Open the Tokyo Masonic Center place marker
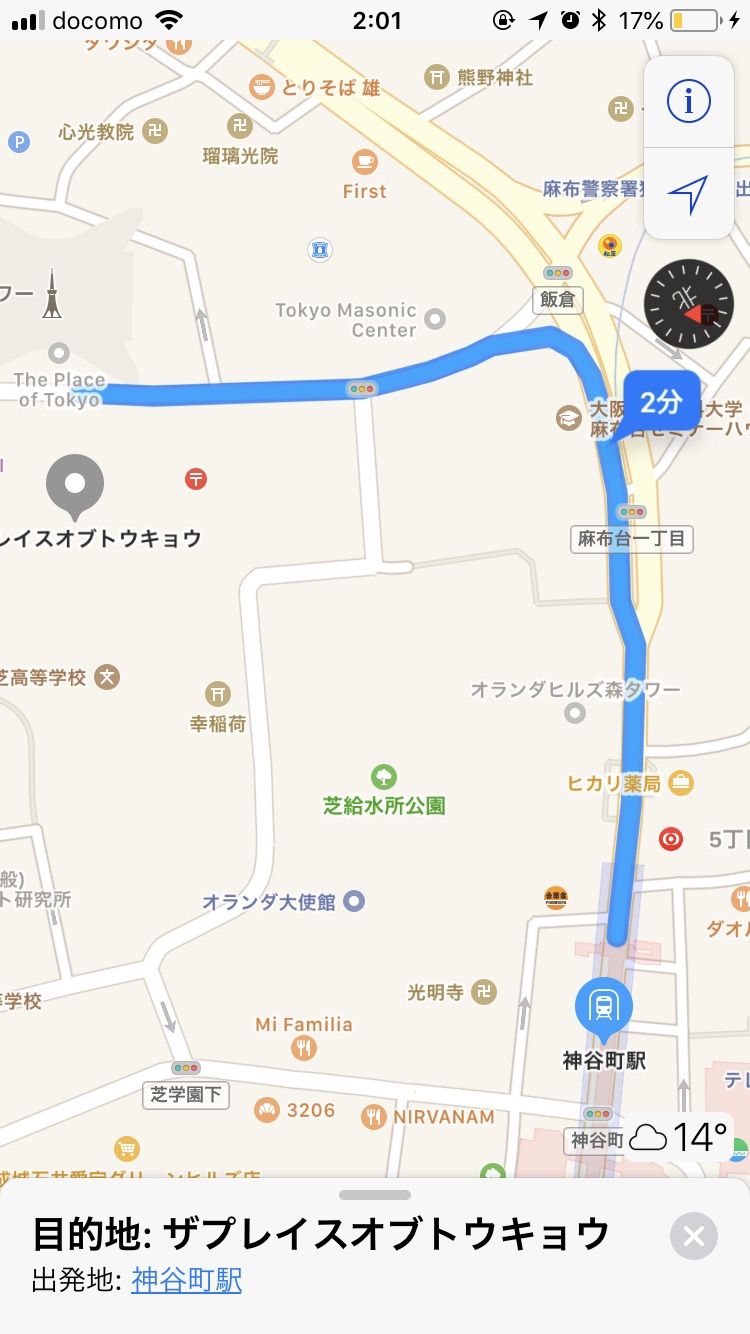 [435, 319]
